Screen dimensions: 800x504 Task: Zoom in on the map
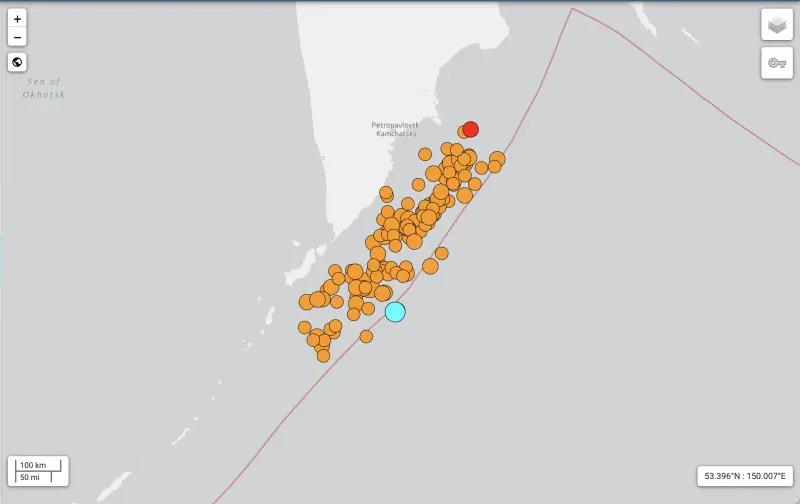(17, 19)
